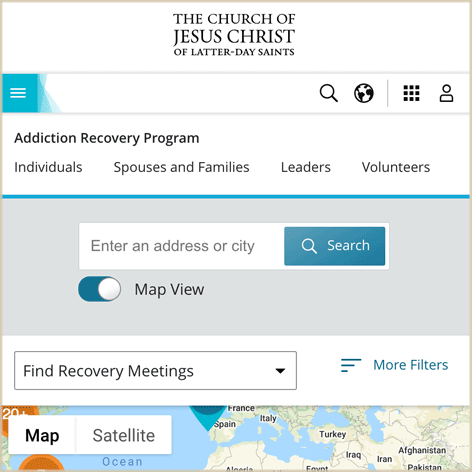472x472 pixels.
Task: Expand the Find Recovery Meetings dropdown
Action: point(155,370)
